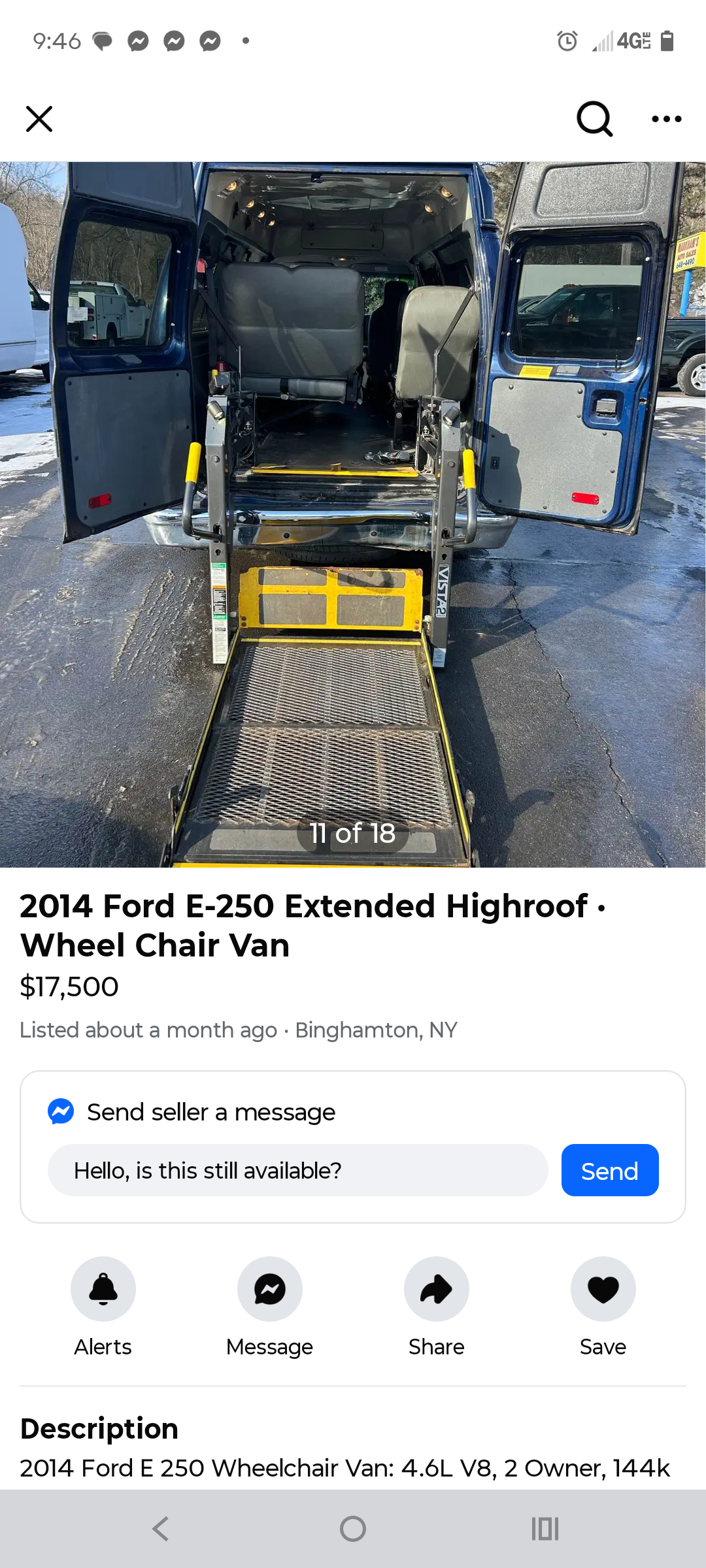Edit the 'Hello, is this still available?' message
The height and width of the screenshot is (1568, 706).
point(297,1170)
